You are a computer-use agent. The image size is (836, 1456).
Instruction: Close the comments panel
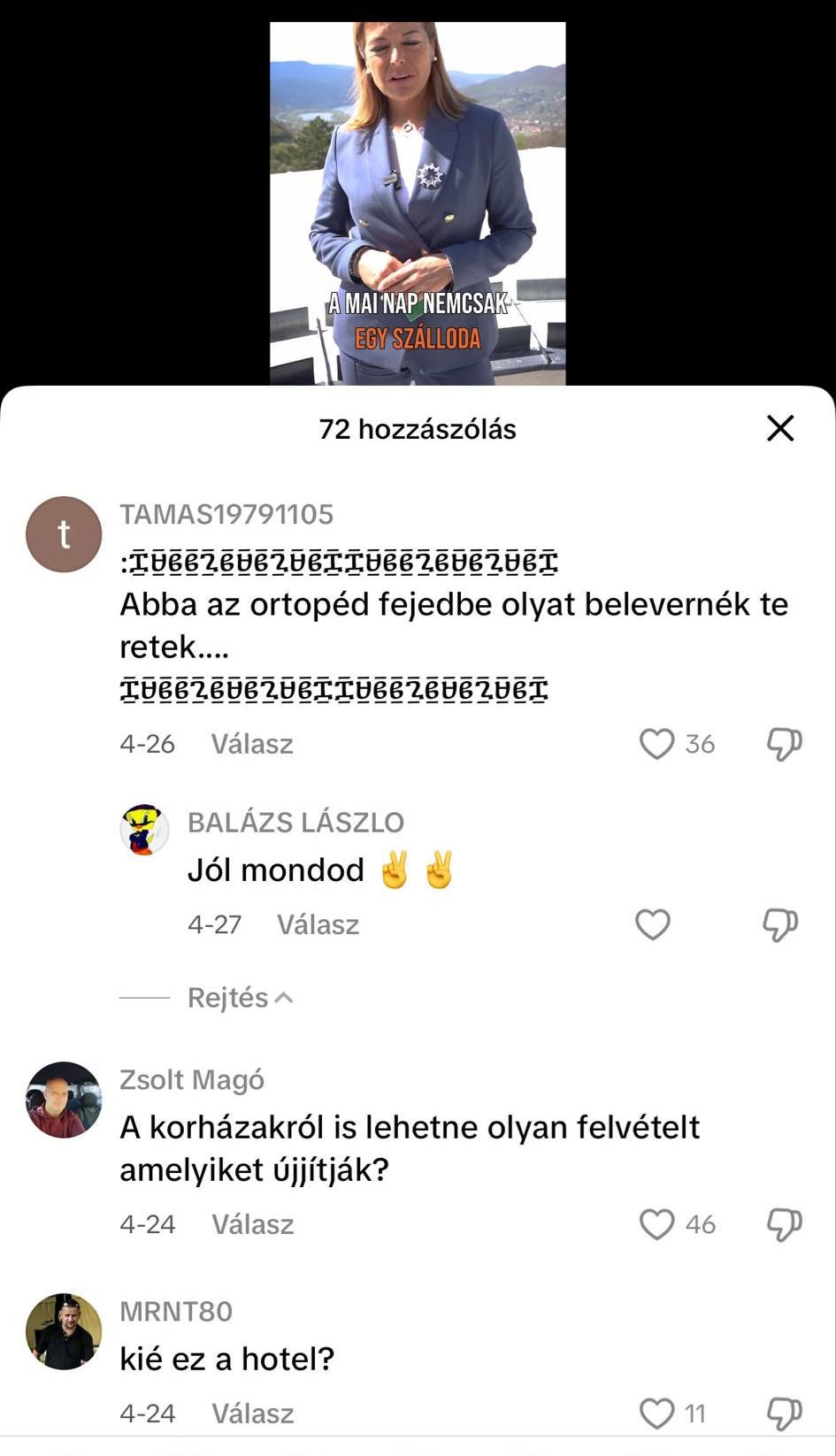point(779,429)
